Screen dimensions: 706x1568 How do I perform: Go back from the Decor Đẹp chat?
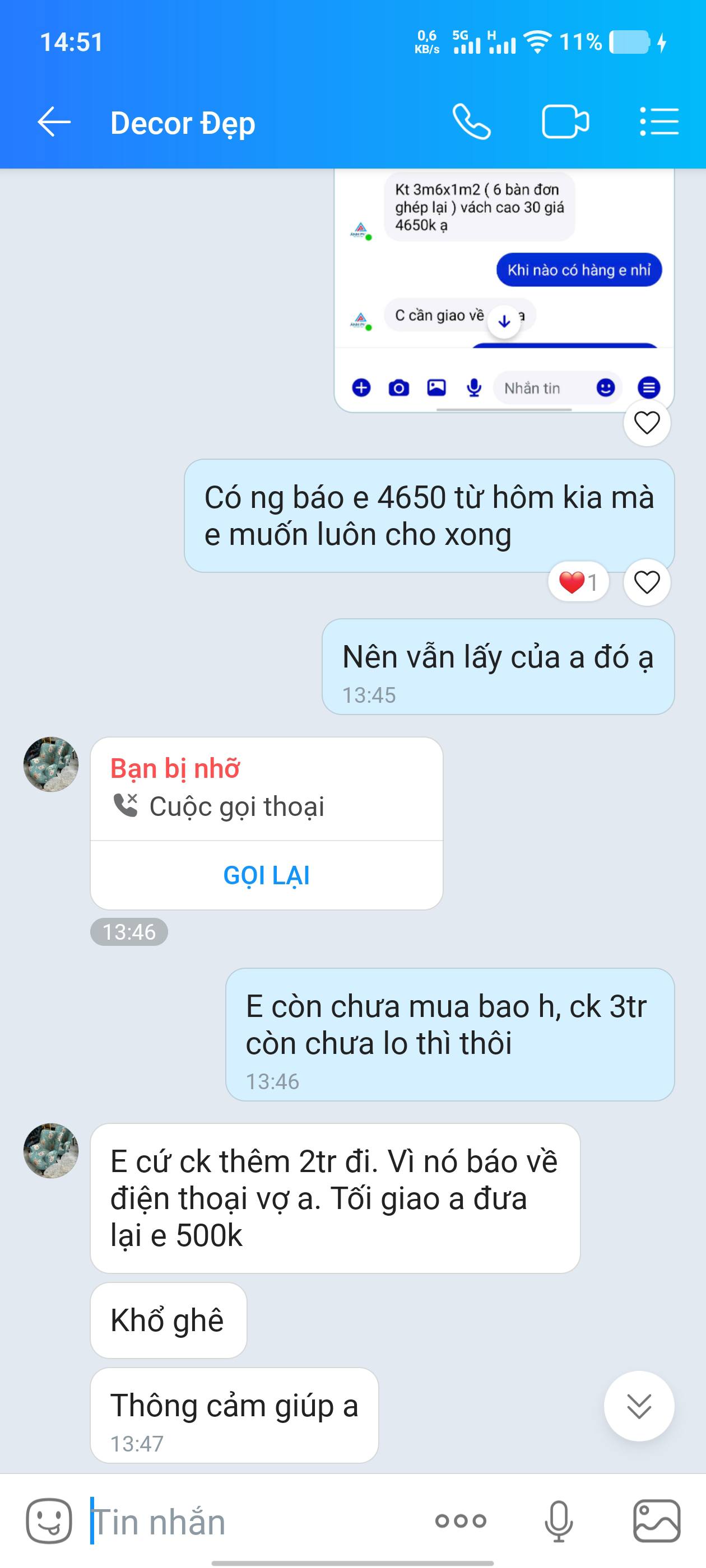(54, 122)
